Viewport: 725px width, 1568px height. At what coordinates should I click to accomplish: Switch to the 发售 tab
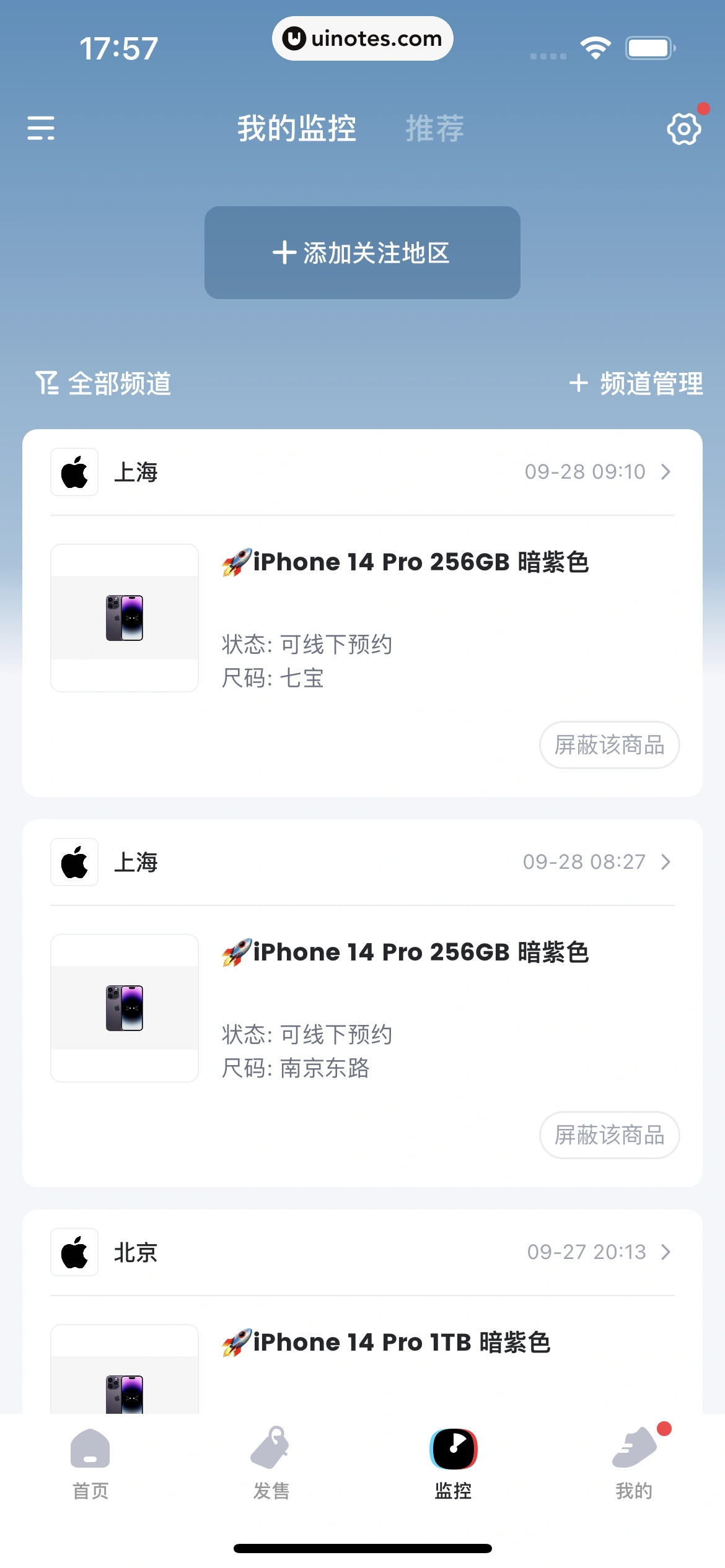(271, 1463)
